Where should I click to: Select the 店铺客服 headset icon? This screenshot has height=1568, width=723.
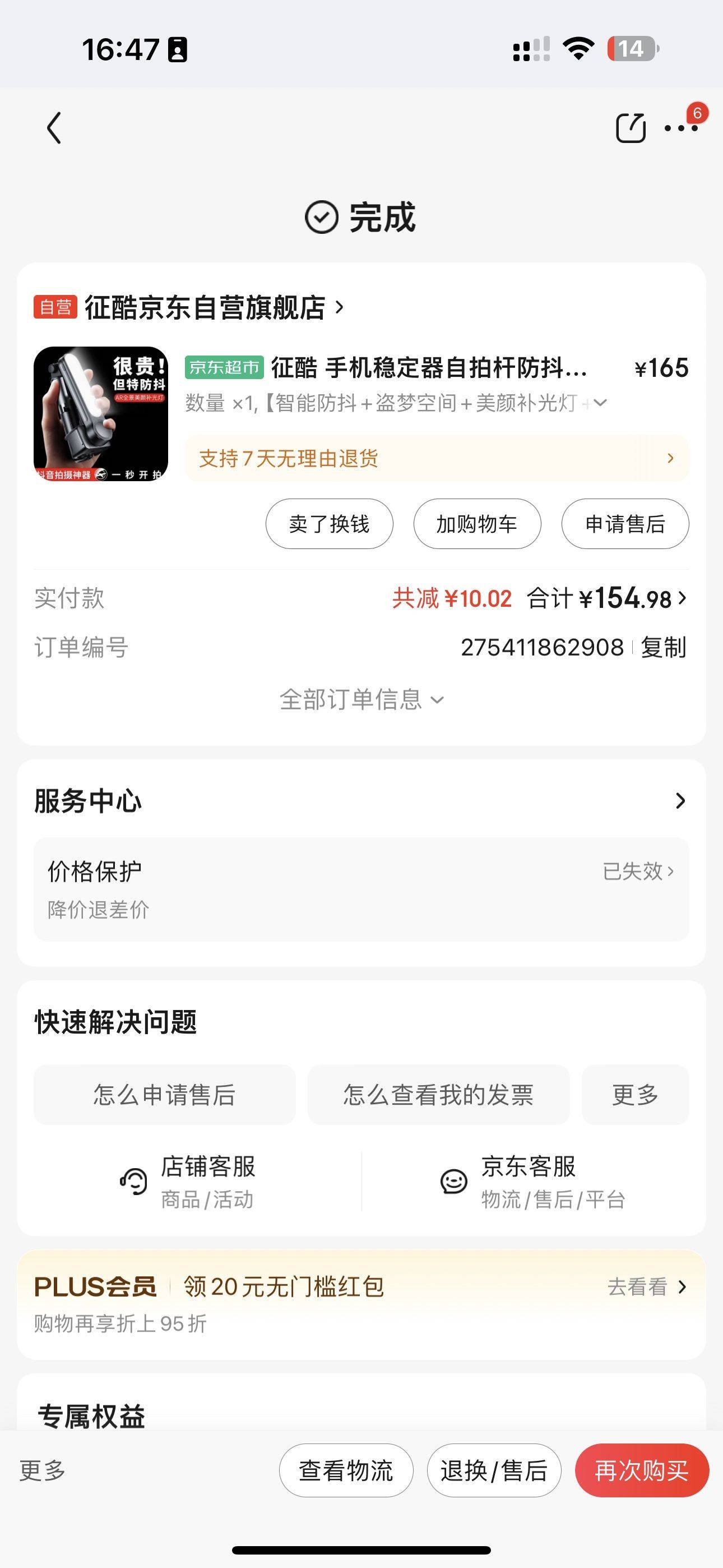point(135,1181)
